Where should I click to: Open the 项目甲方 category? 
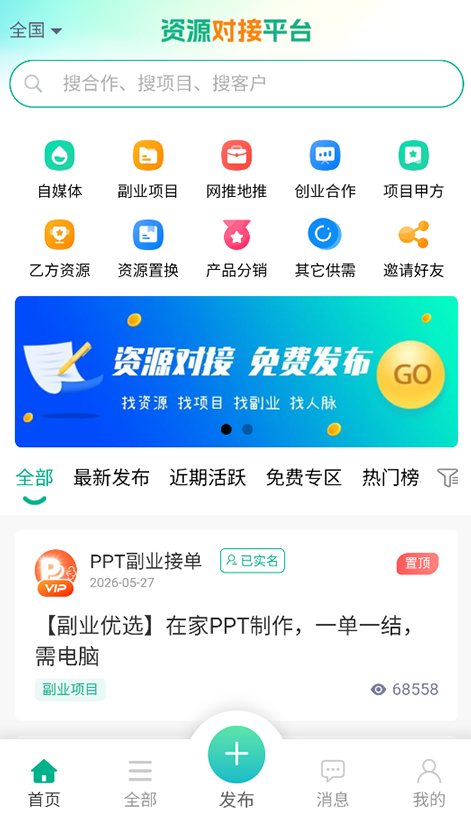click(413, 169)
